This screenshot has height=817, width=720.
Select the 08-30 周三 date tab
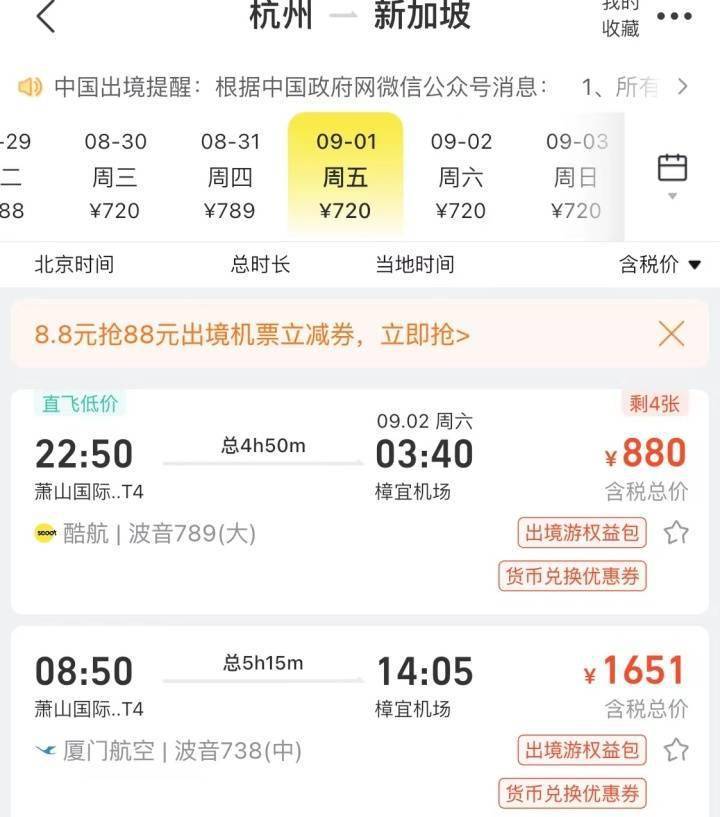click(x=116, y=176)
